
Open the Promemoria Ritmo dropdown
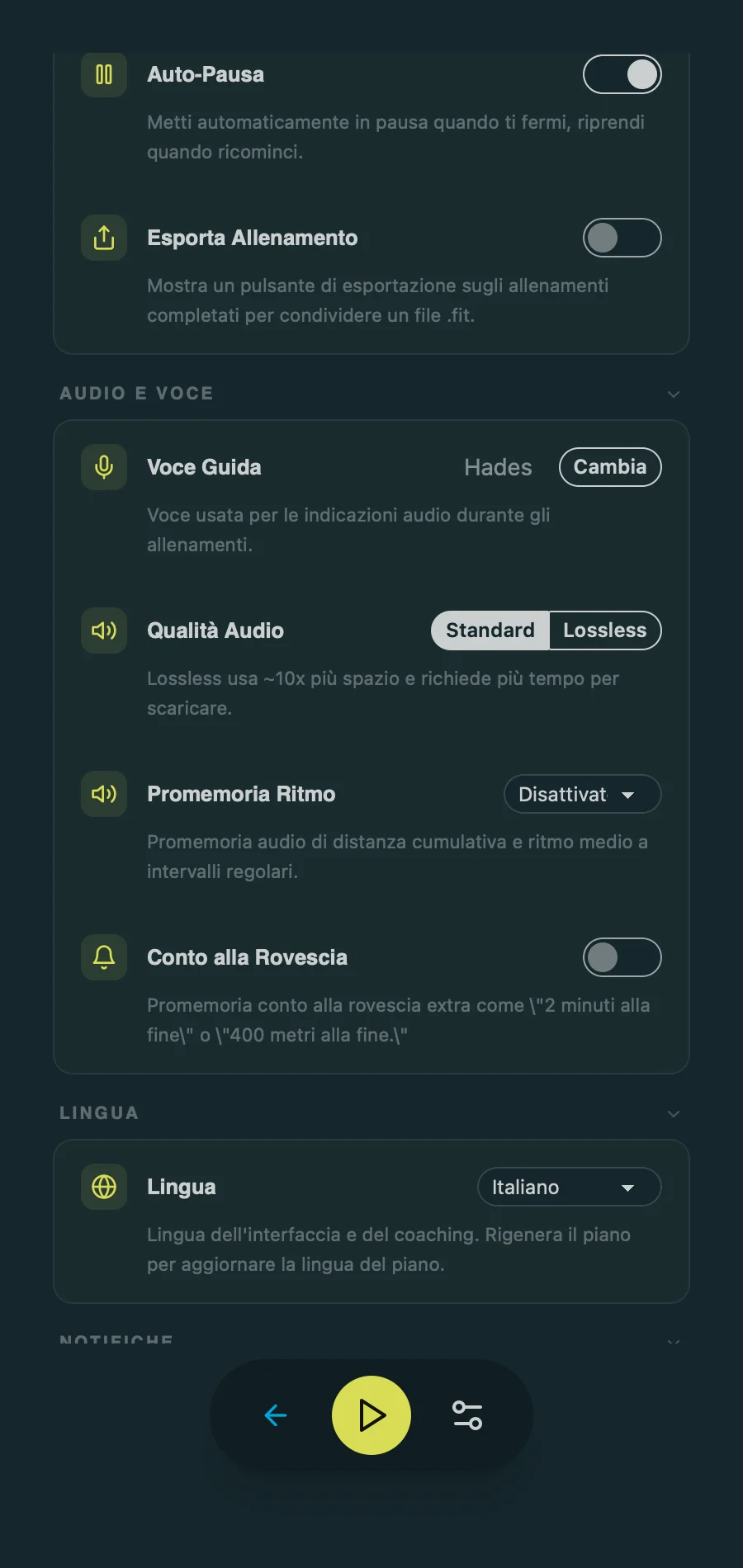tap(581, 793)
